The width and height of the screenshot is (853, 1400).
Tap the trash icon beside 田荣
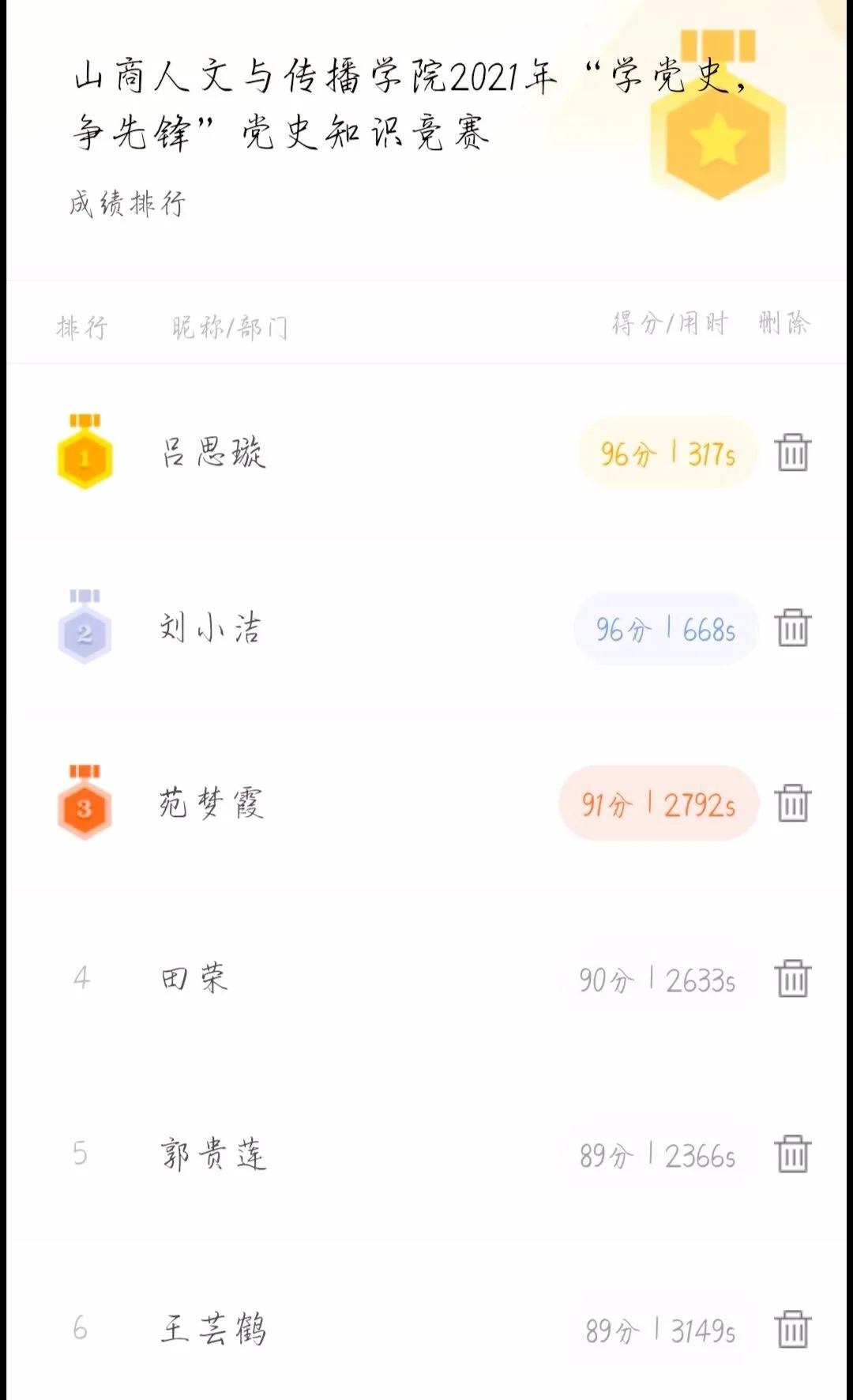[x=793, y=979]
